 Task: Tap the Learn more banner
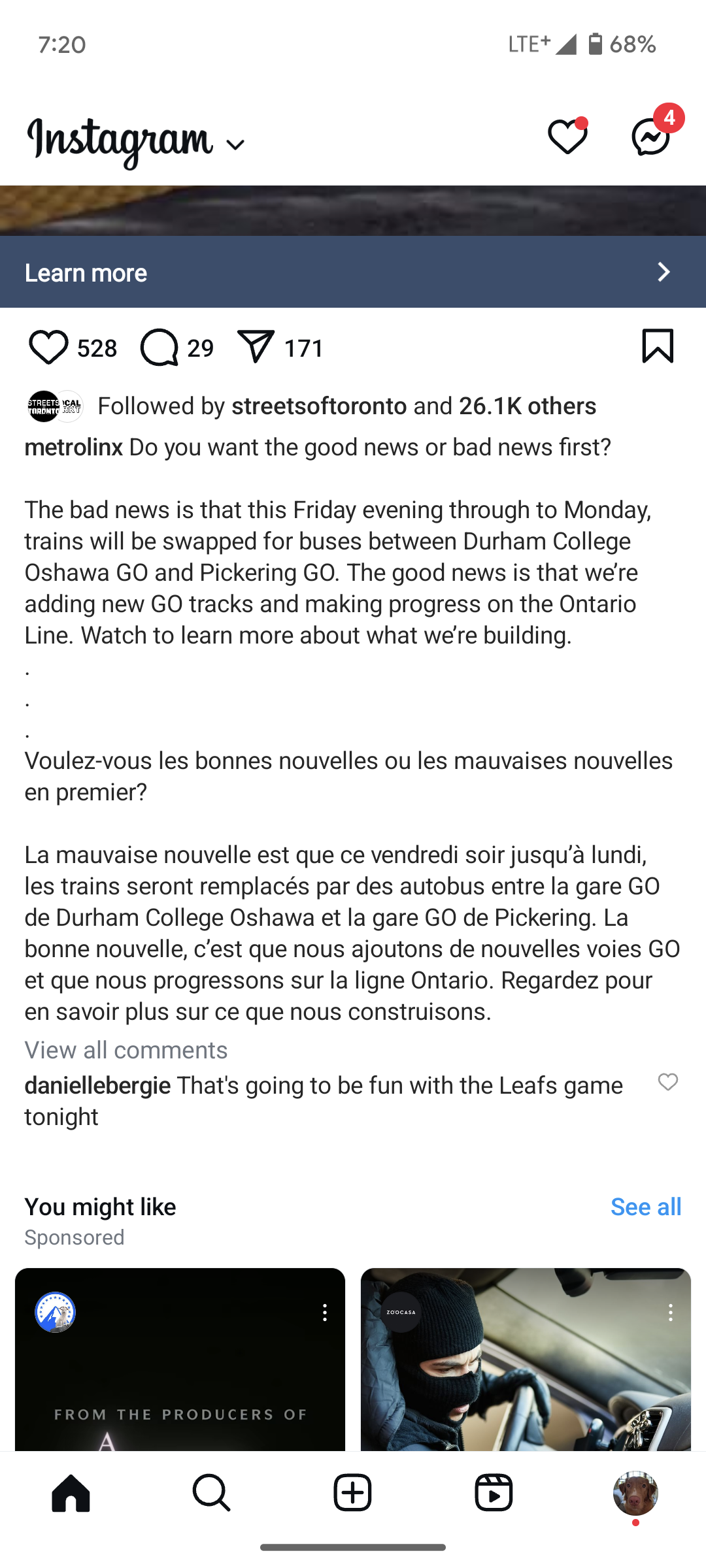(x=353, y=272)
